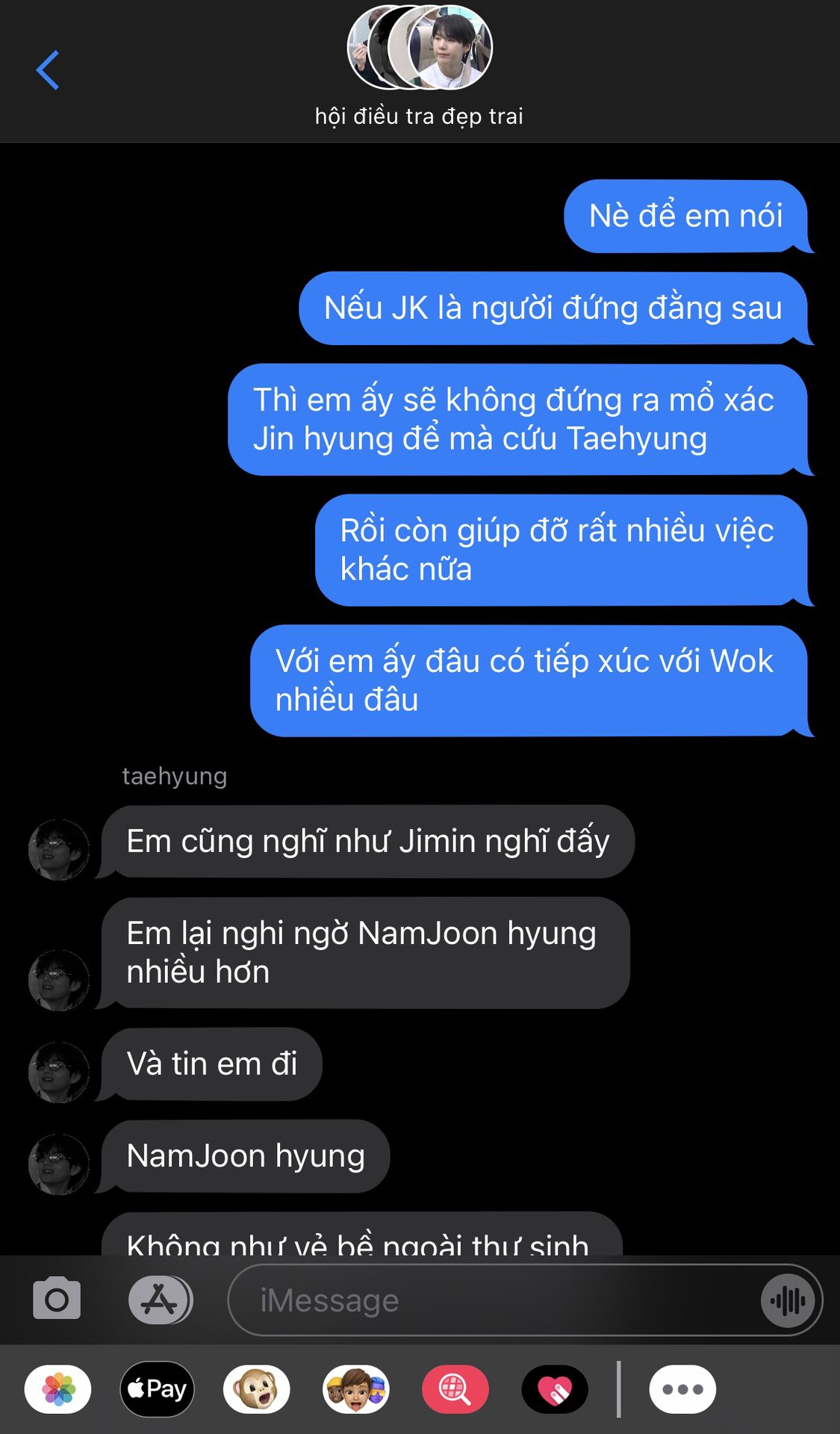840x1434 pixels.
Task: Focus the iMessage text field
Action: coord(493,1300)
